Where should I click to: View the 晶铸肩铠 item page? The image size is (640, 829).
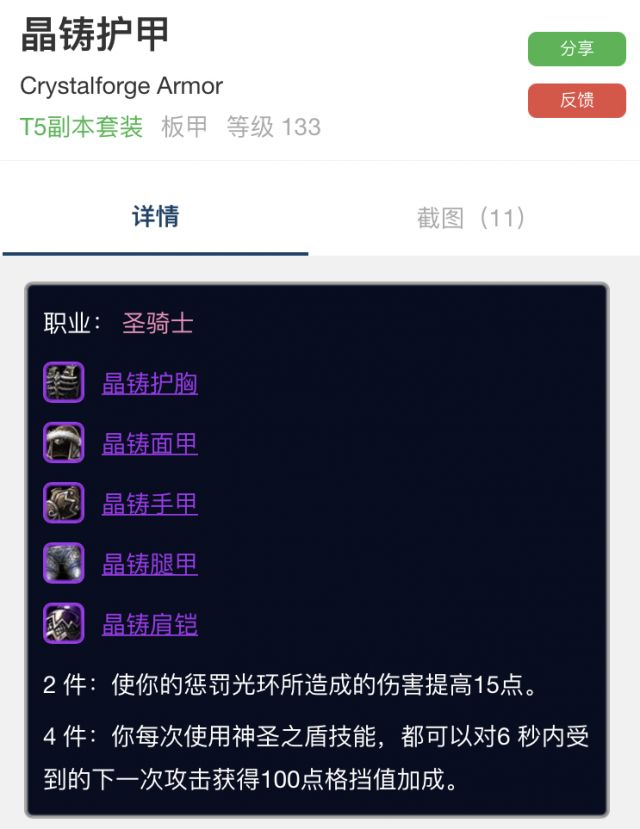(150, 625)
